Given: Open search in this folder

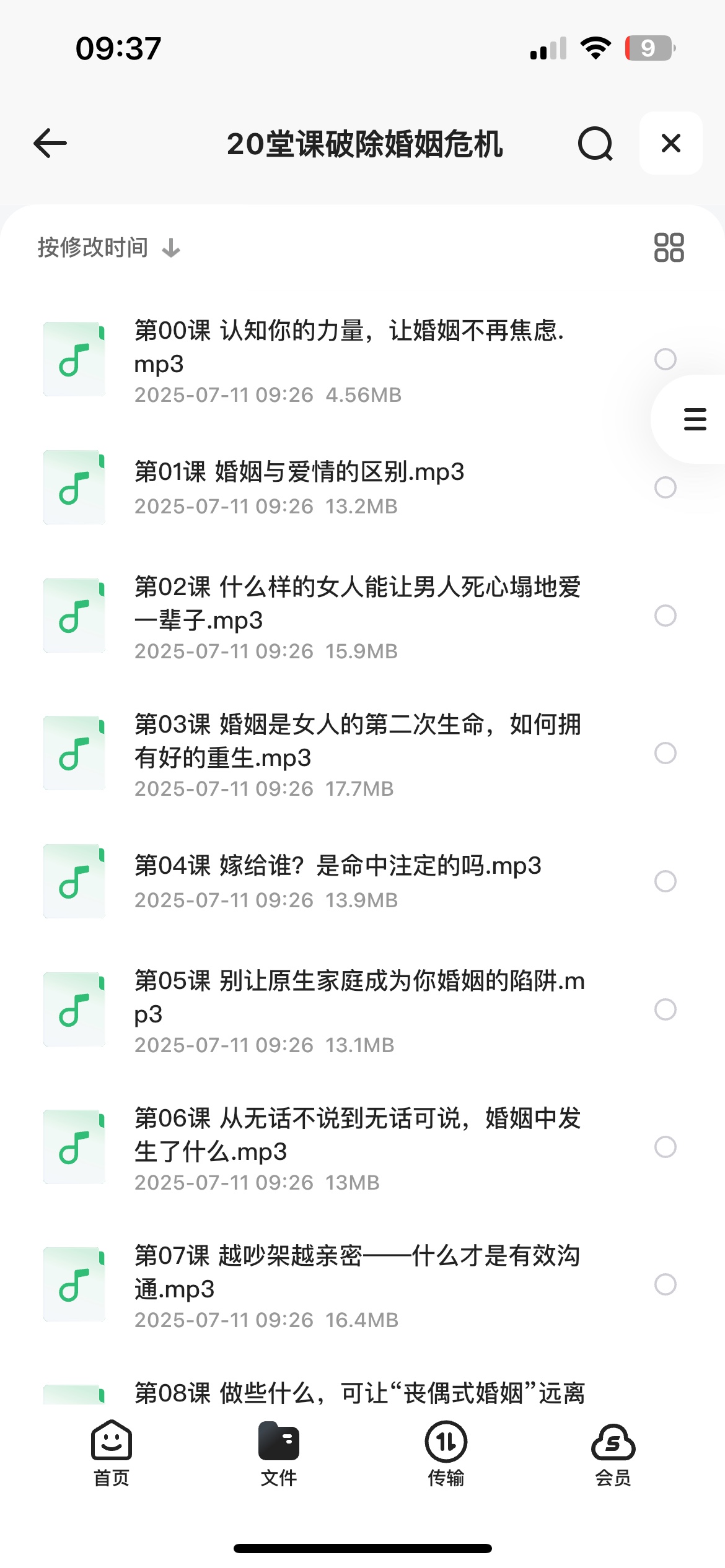Looking at the screenshot, I should click(x=595, y=144).
